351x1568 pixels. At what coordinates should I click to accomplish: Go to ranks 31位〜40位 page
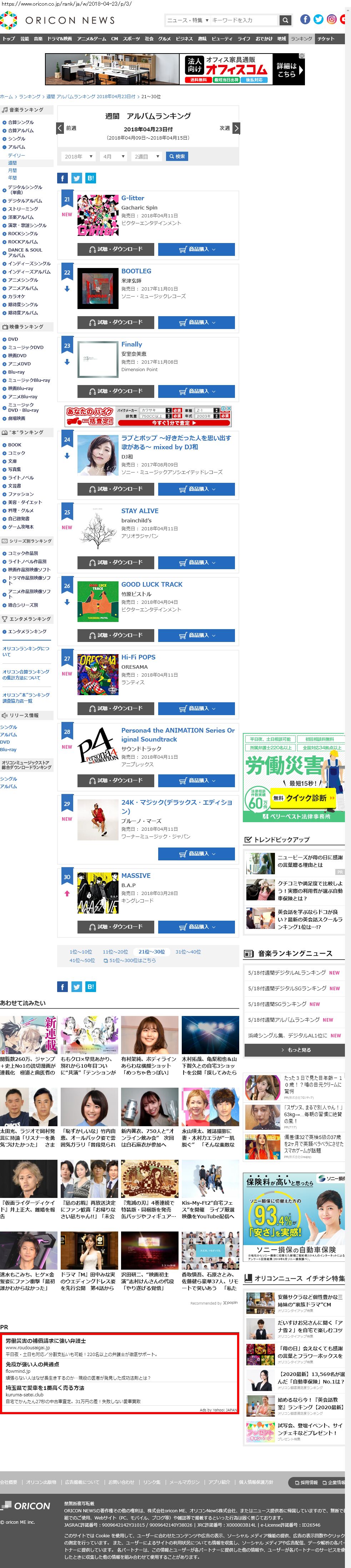pos(188,951)
